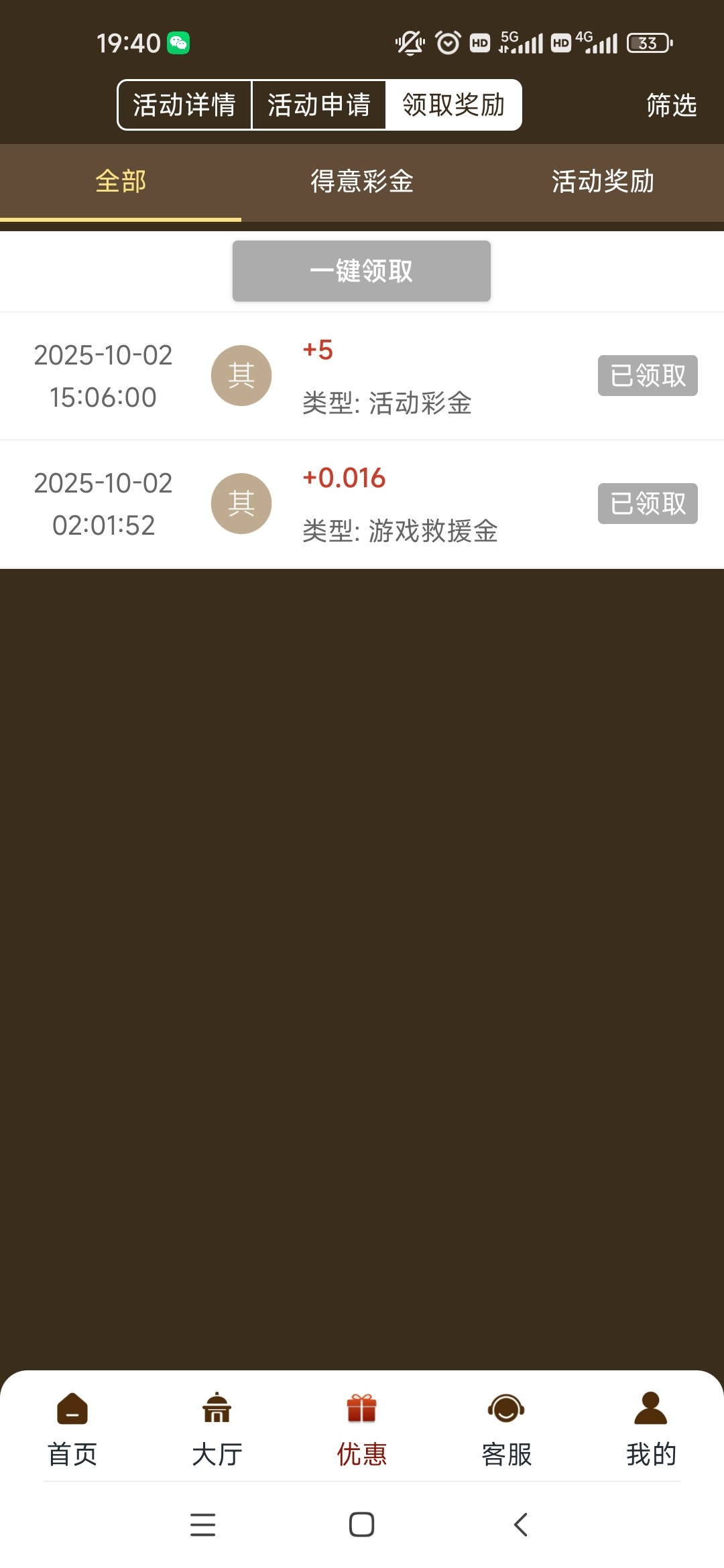Switch to the 得意彩金 tab
Image resolution: width=724 pixels, height=1568 pixels.
click(362, 182)
